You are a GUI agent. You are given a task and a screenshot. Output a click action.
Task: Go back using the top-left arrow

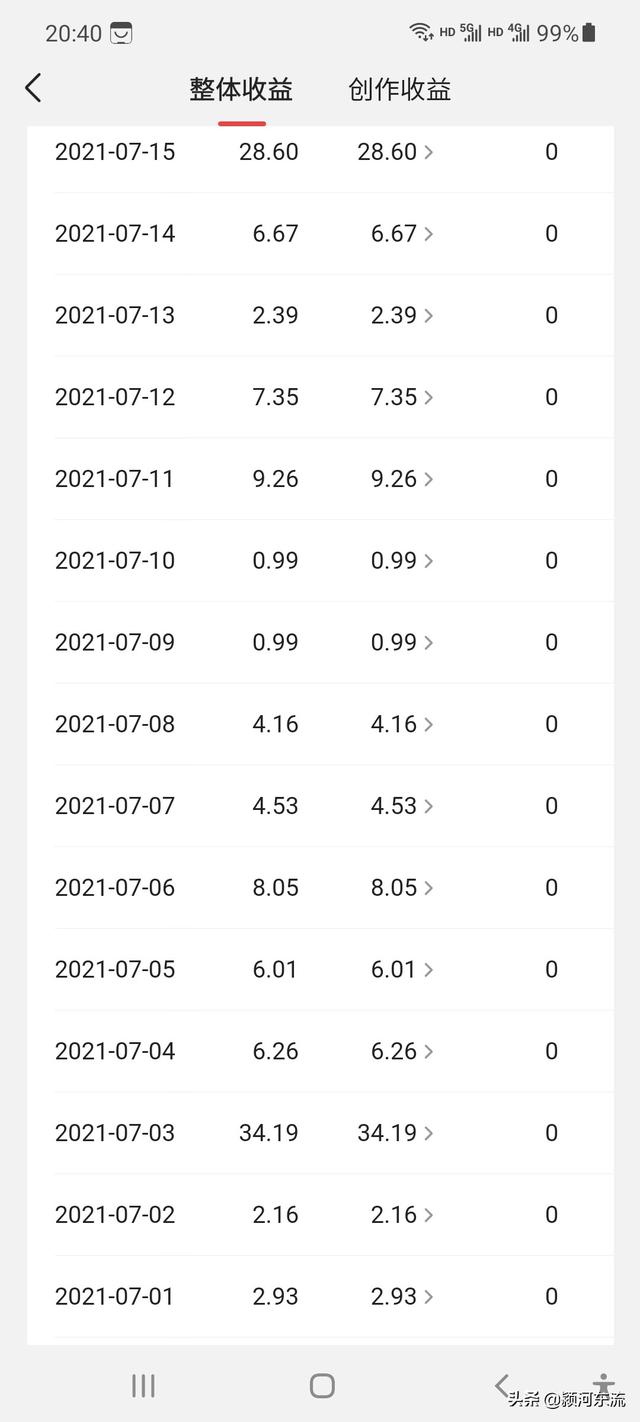(33, 88)
